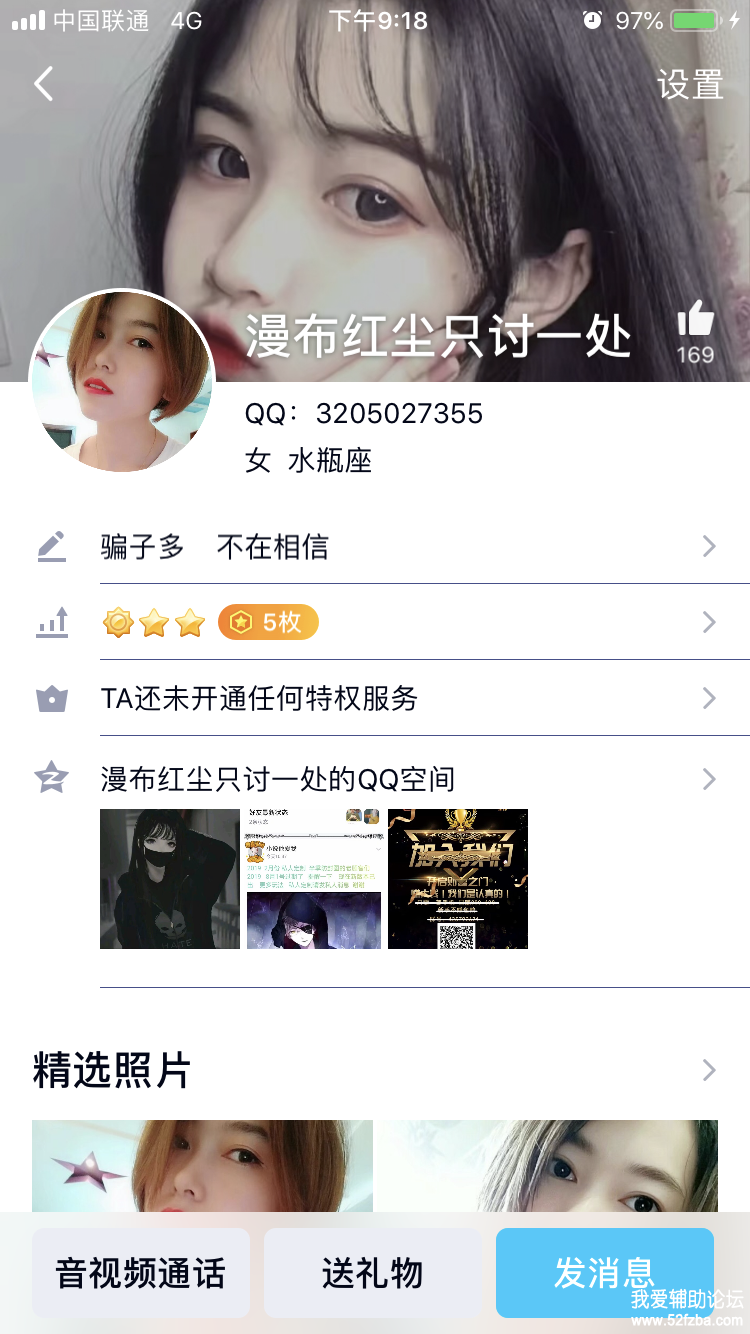Viewport: 750px width, 1334px height.
Task: Open 设置 settings for this profile
Action: (x=690, y=85)
